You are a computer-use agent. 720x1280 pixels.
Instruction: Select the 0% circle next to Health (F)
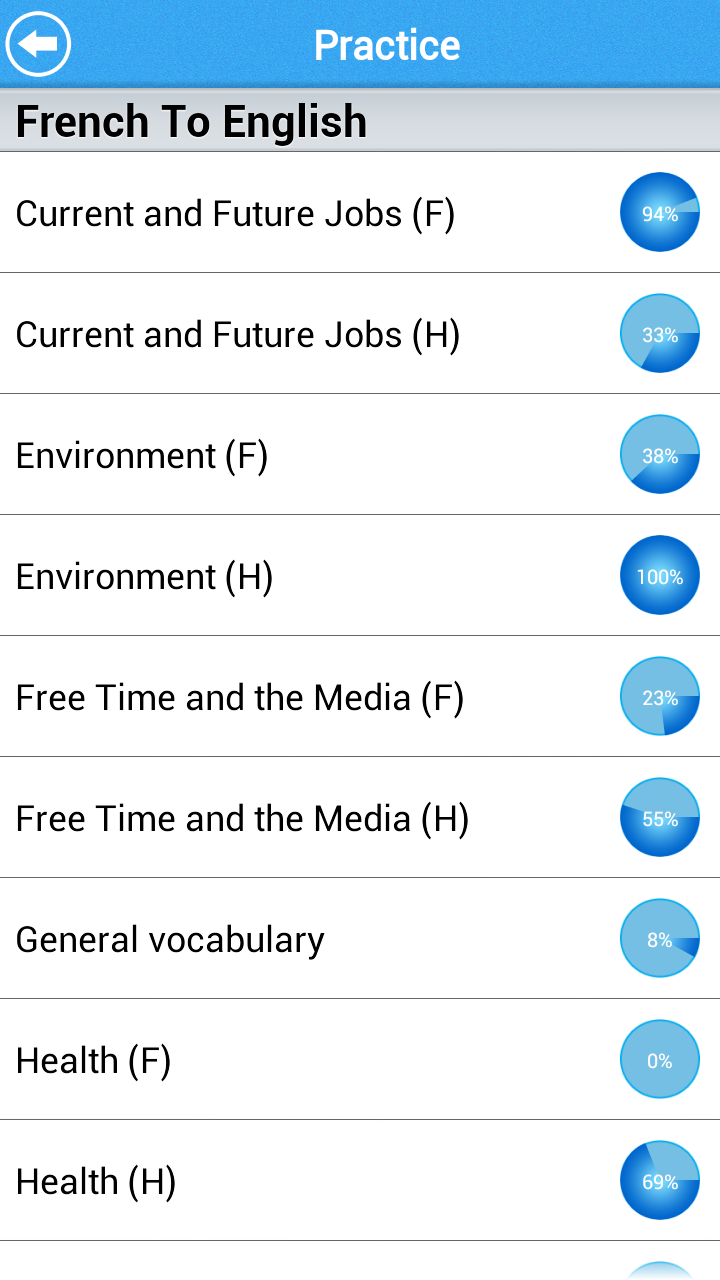click(x=660, y=1059)
